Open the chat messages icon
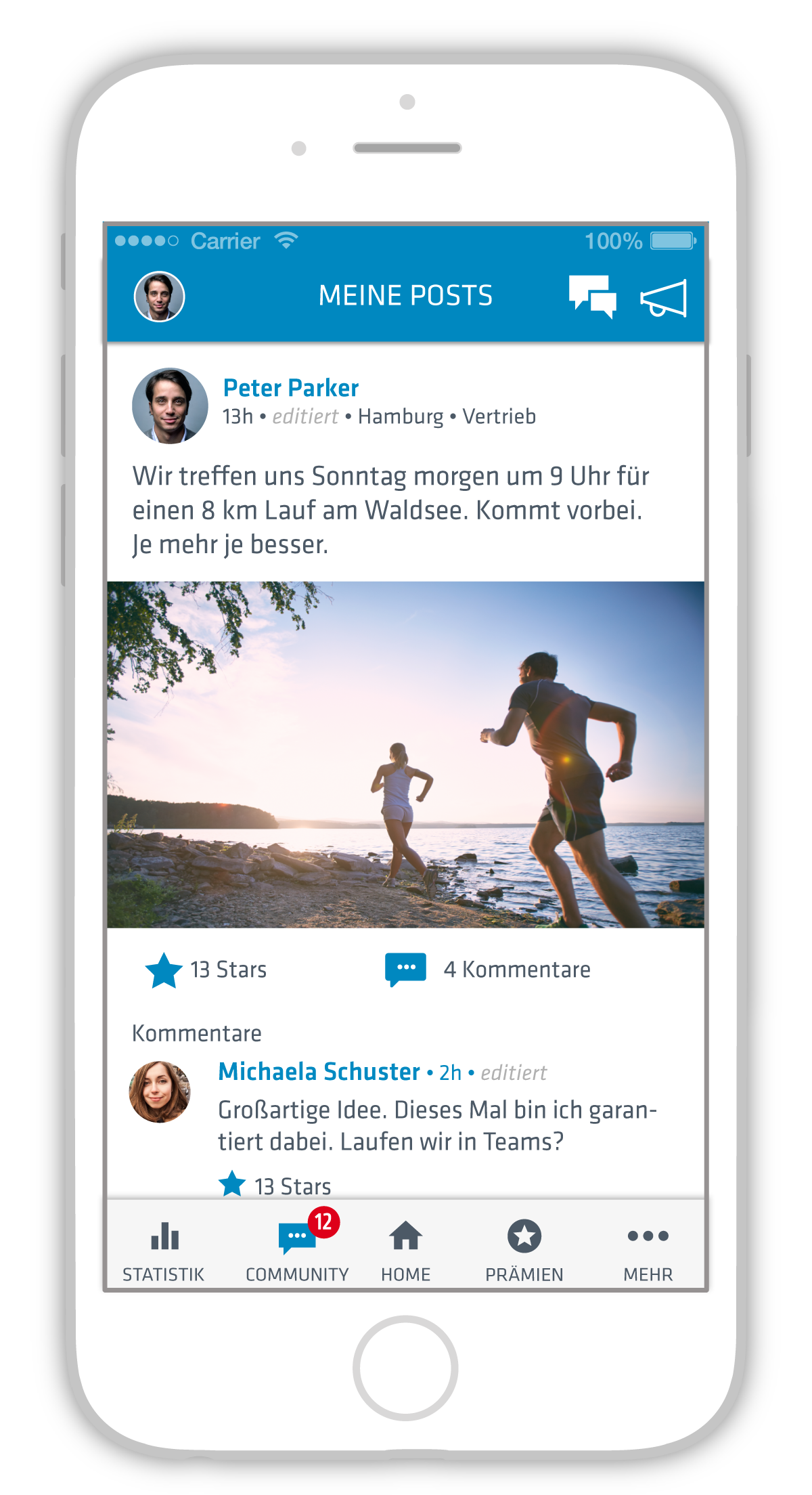This screenshot has height=1495, width=812. click(592, 297)
